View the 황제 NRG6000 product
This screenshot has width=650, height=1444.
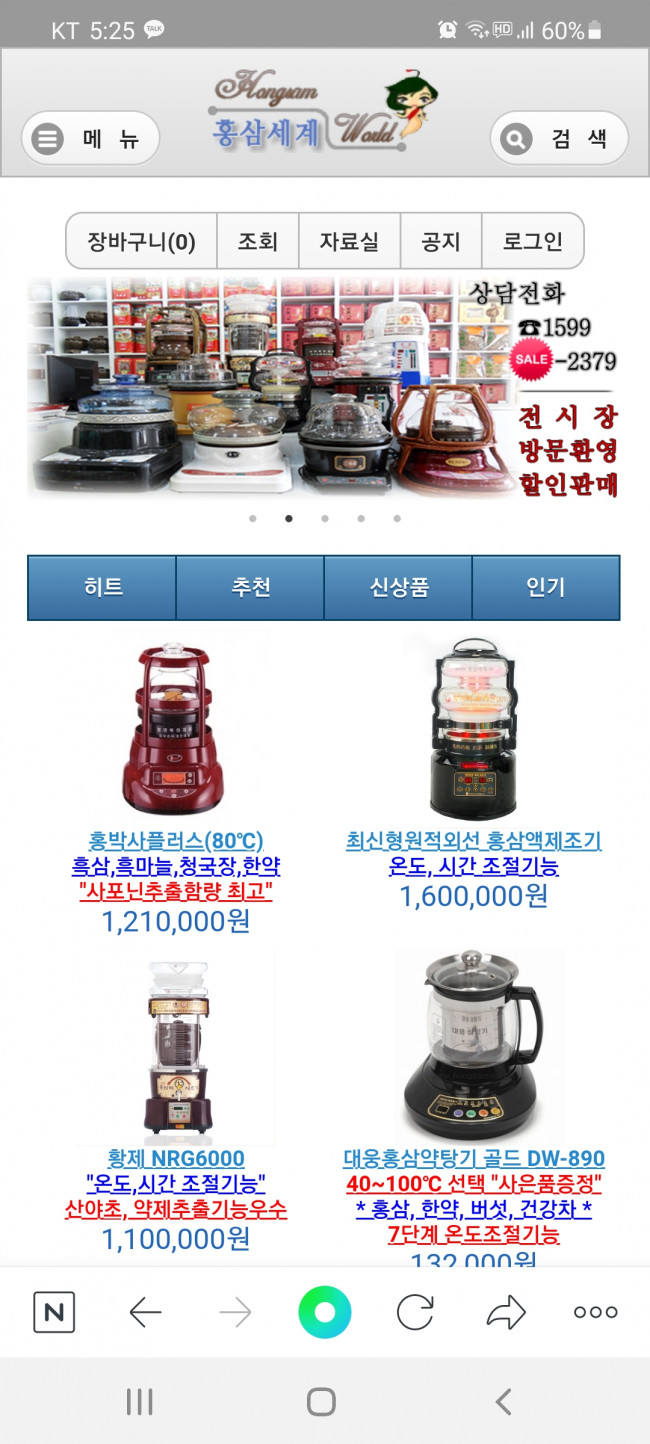(175, 1158)
